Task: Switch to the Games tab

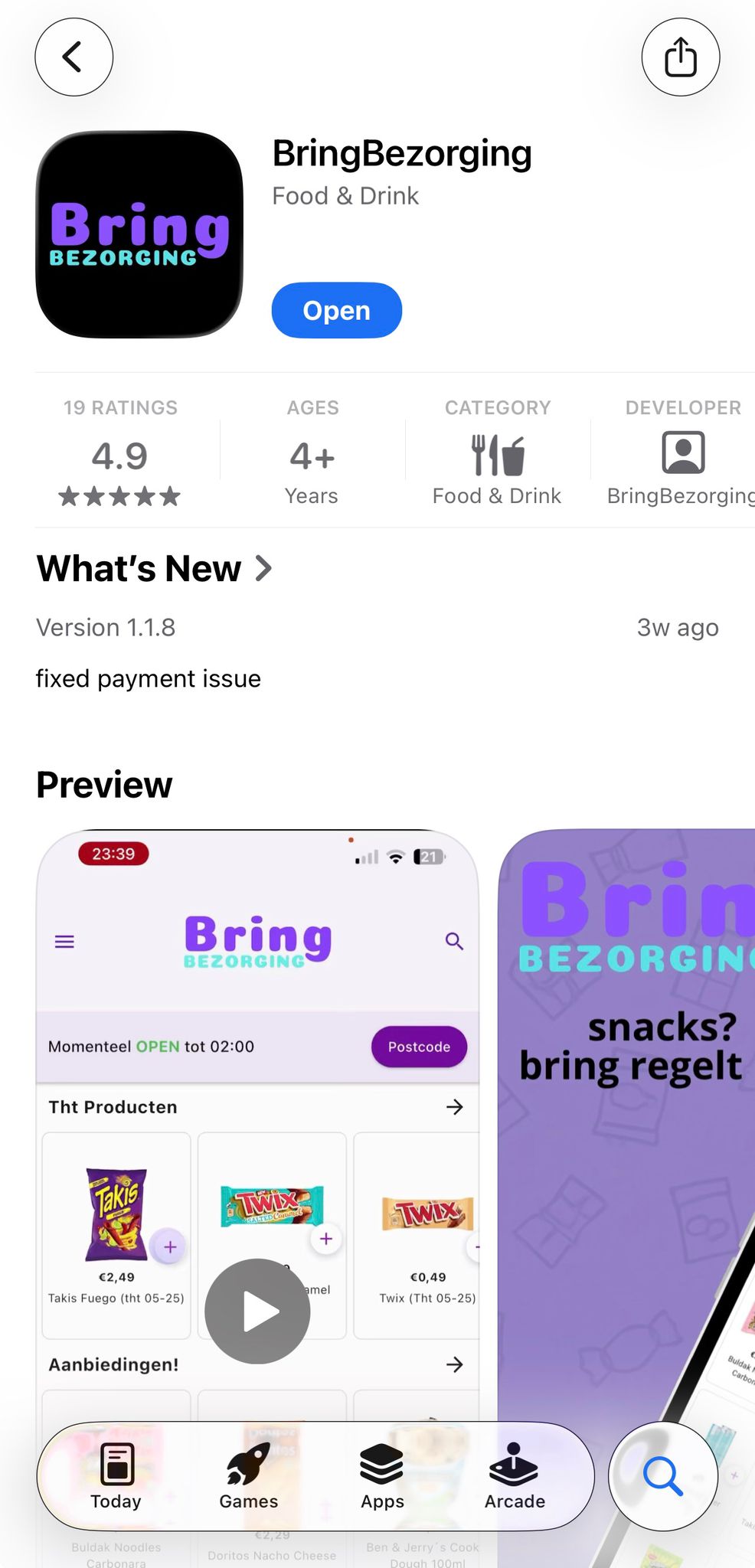Action: tap(248, 1476)
